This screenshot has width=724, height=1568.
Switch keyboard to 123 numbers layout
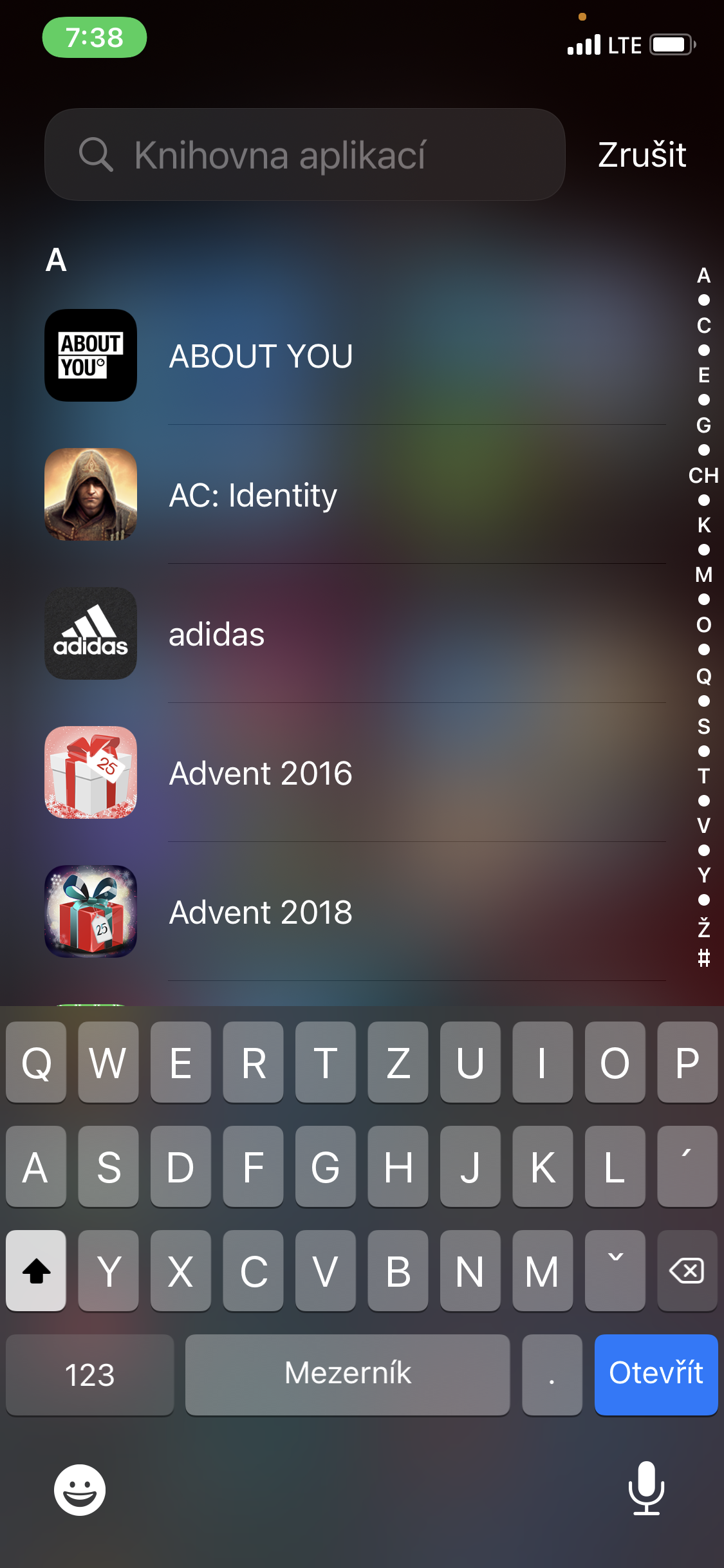point(89,1374)
